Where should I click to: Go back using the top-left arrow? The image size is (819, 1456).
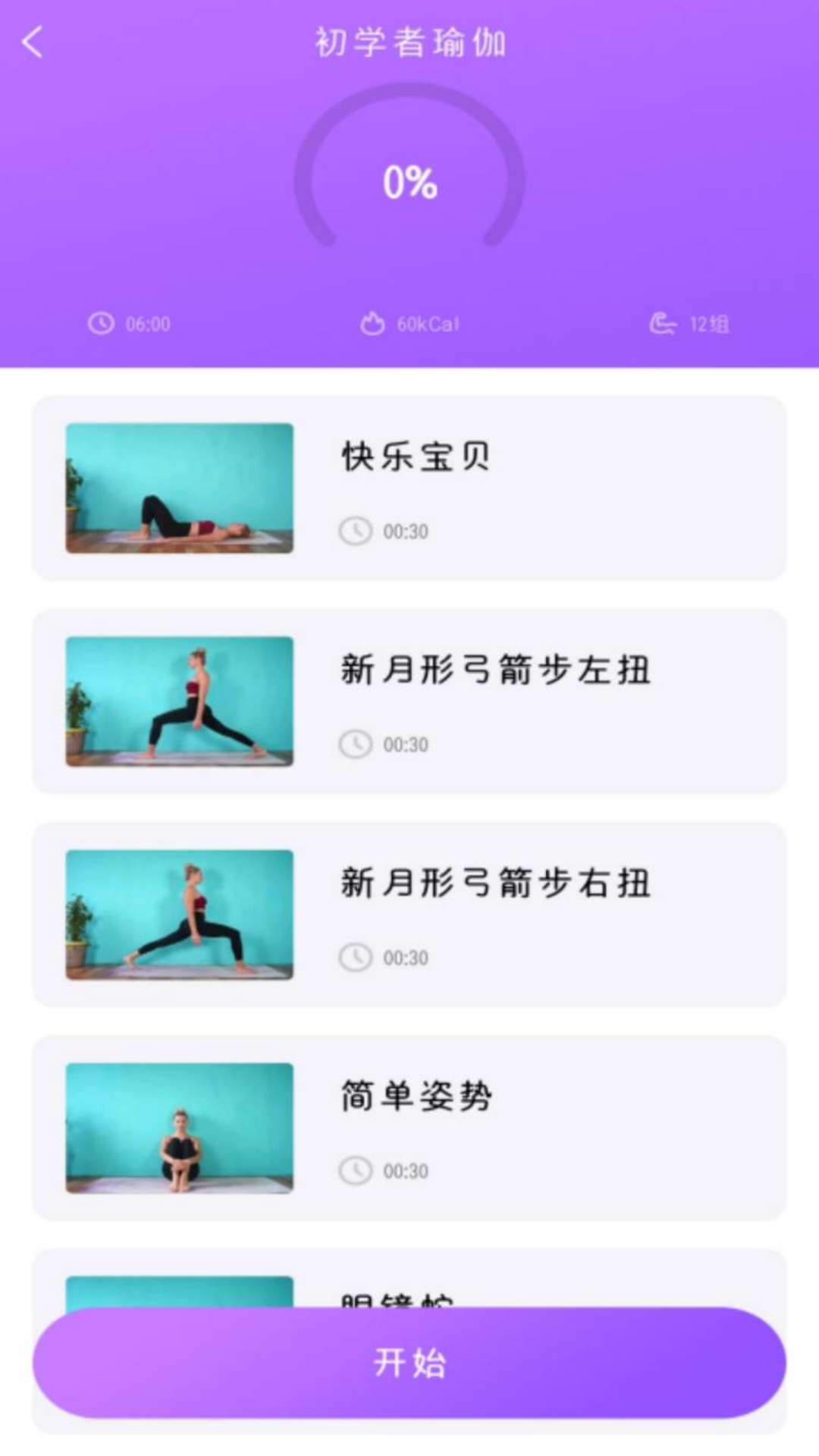pos(33,42)
